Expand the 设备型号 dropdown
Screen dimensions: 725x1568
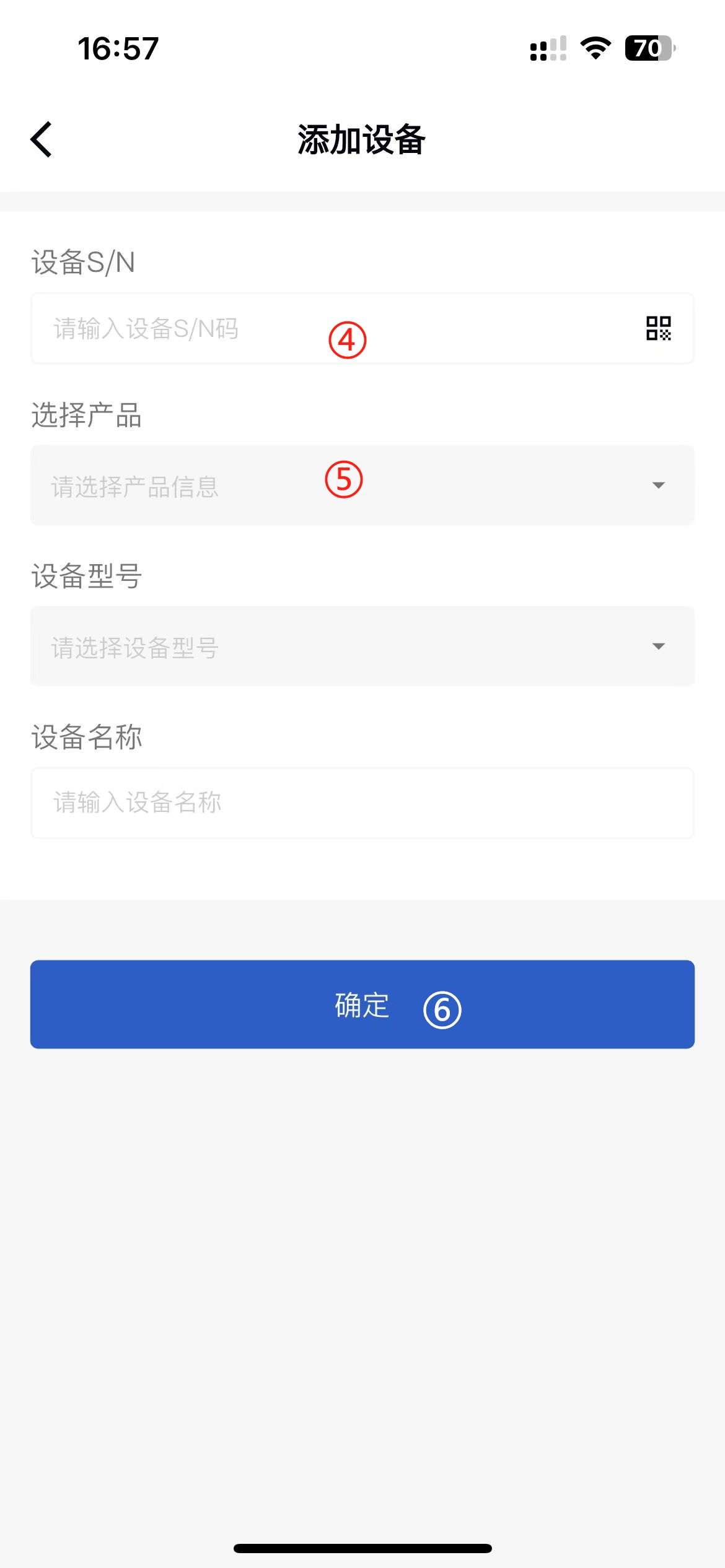tap(362, 647)
